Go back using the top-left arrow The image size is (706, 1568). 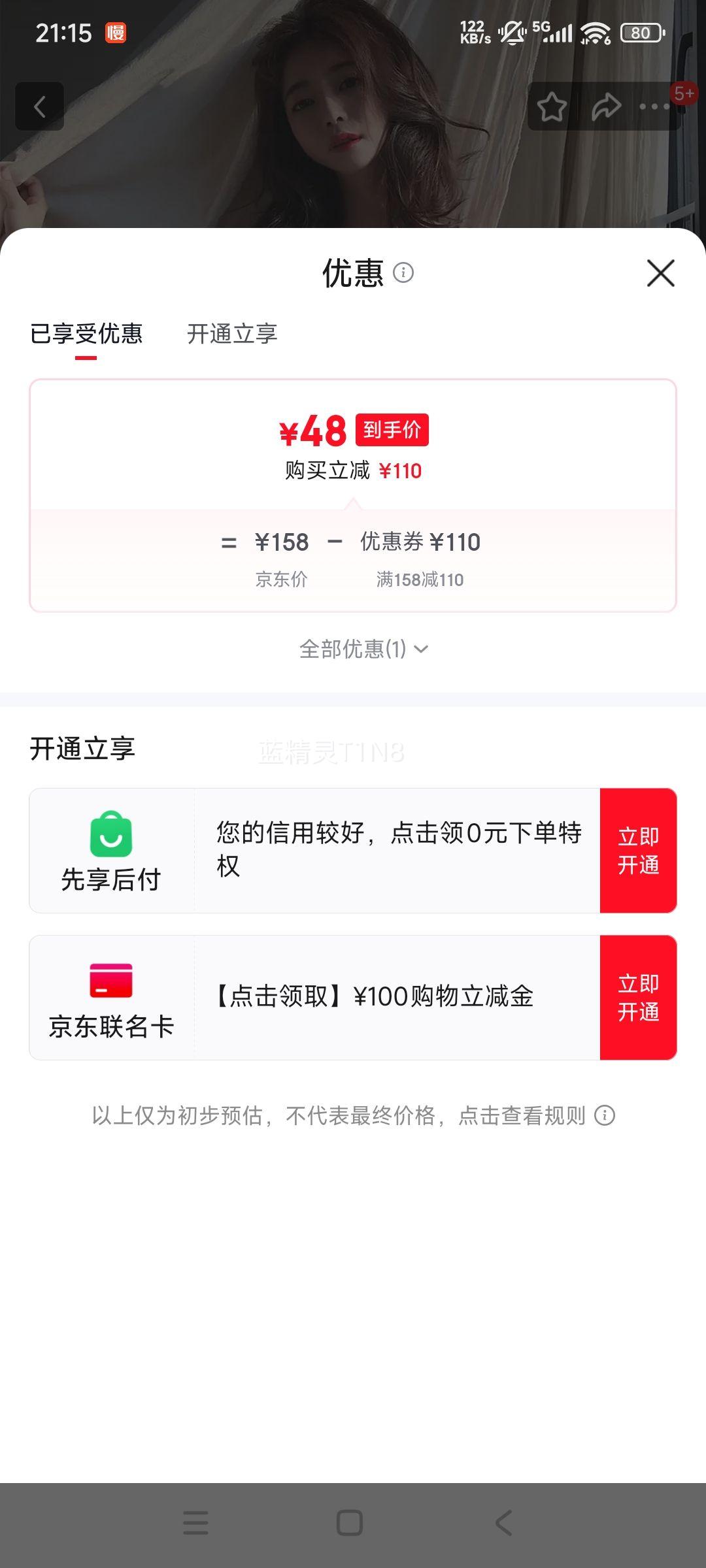pos(40,106)
